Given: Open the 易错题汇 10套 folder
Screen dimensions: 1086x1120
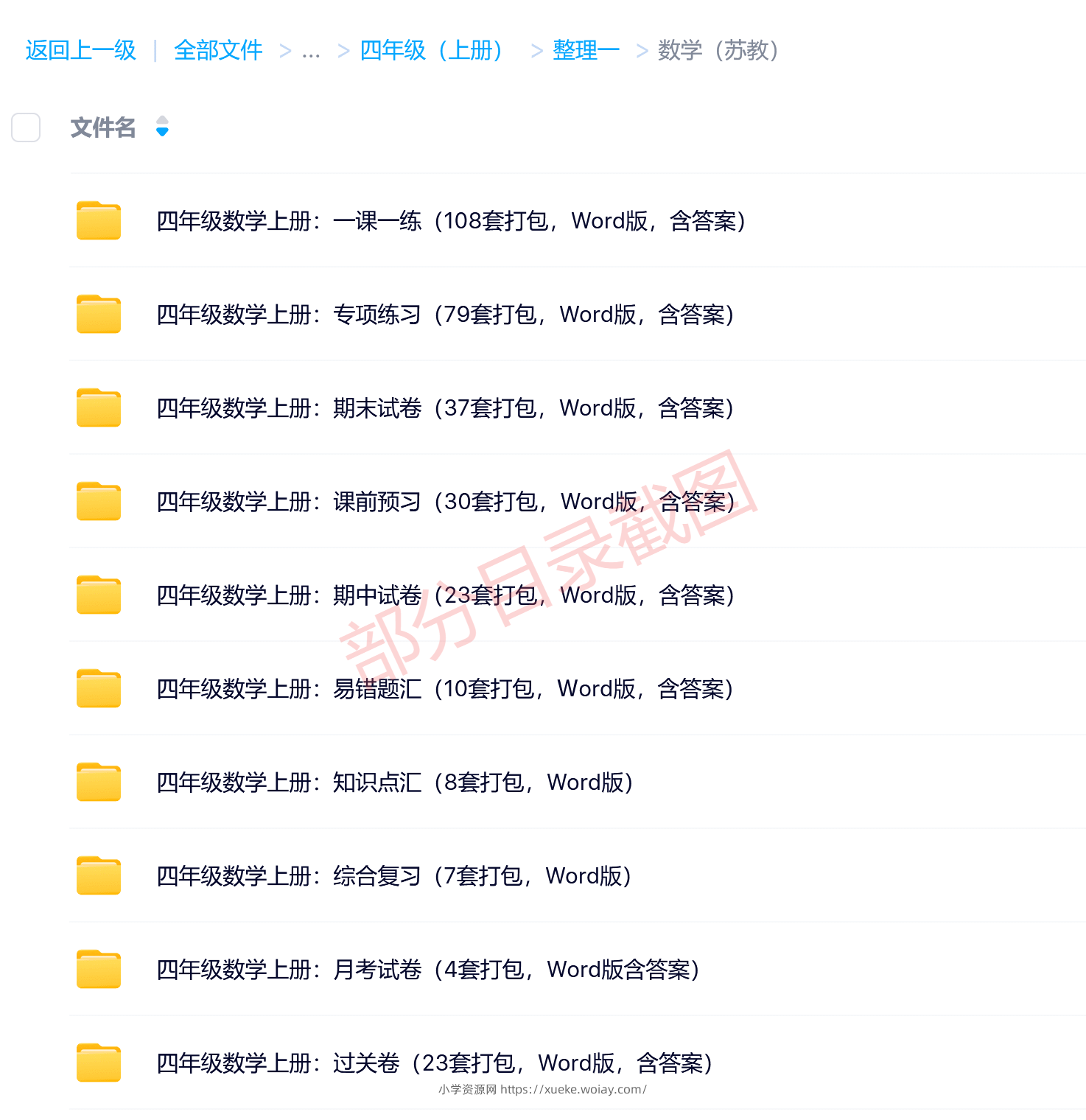Looking at the screenshot, I should [x=444, y=689].
